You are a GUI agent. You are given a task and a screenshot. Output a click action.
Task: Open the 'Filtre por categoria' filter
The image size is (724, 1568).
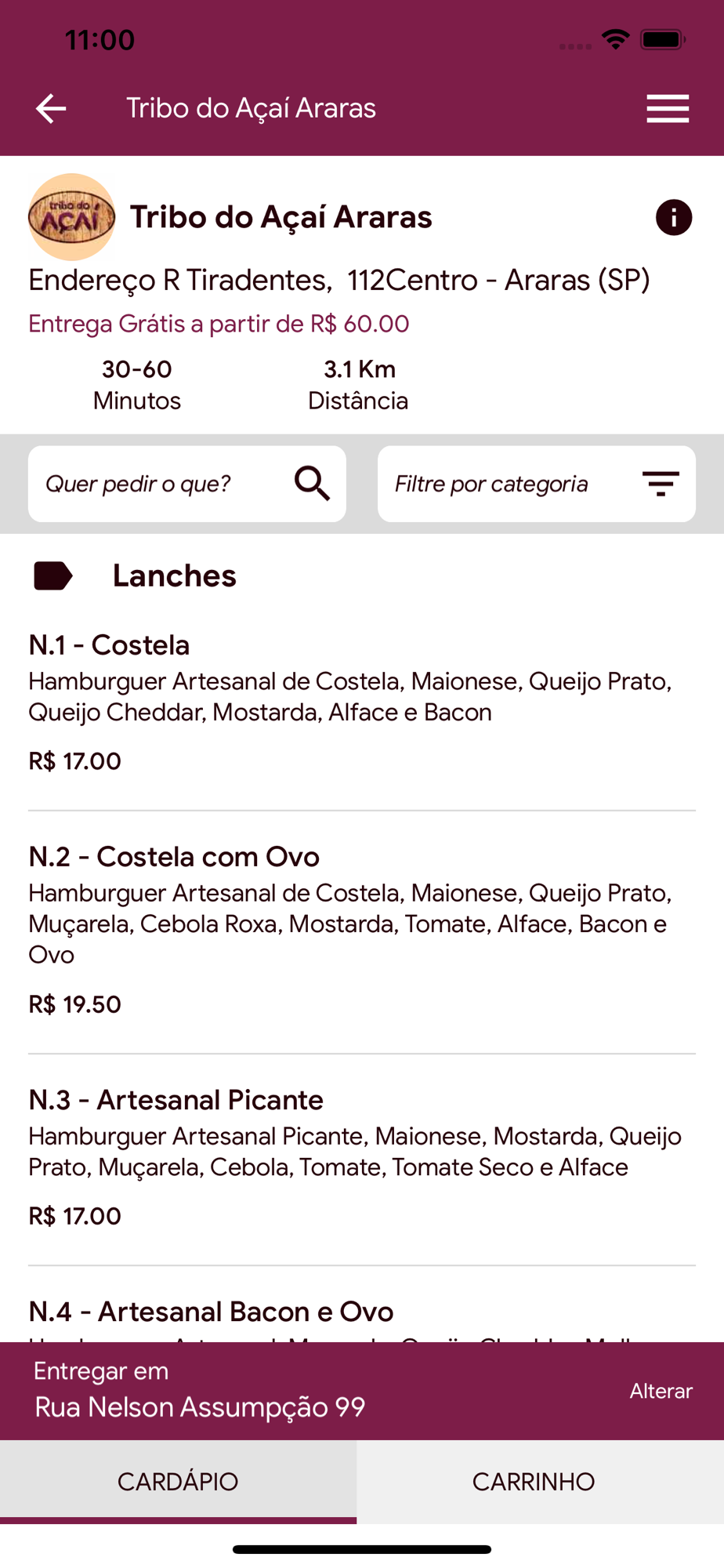tap(537, 484)
